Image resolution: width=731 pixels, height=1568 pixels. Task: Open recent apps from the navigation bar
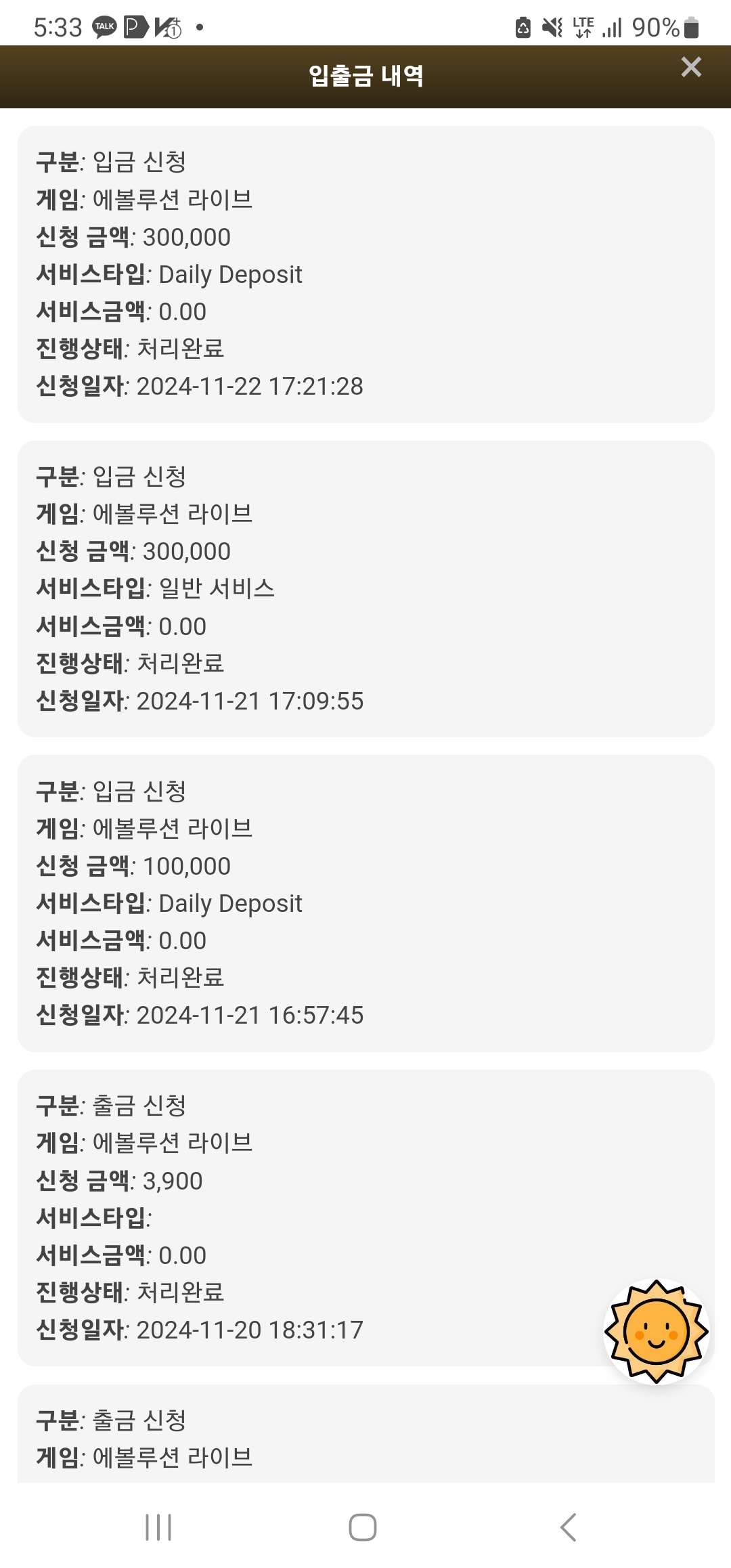[159, 1527]
